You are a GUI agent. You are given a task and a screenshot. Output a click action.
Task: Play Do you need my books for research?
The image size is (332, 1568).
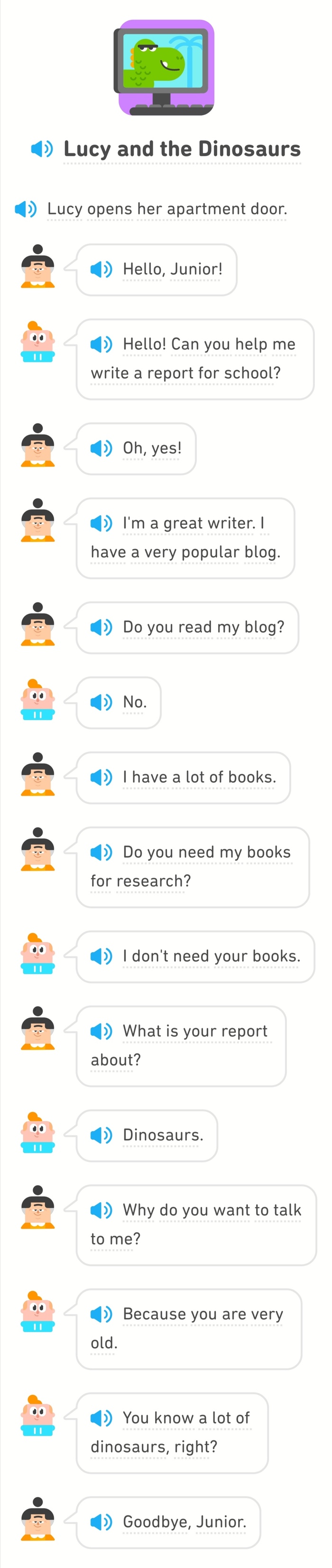click(101, 852)
